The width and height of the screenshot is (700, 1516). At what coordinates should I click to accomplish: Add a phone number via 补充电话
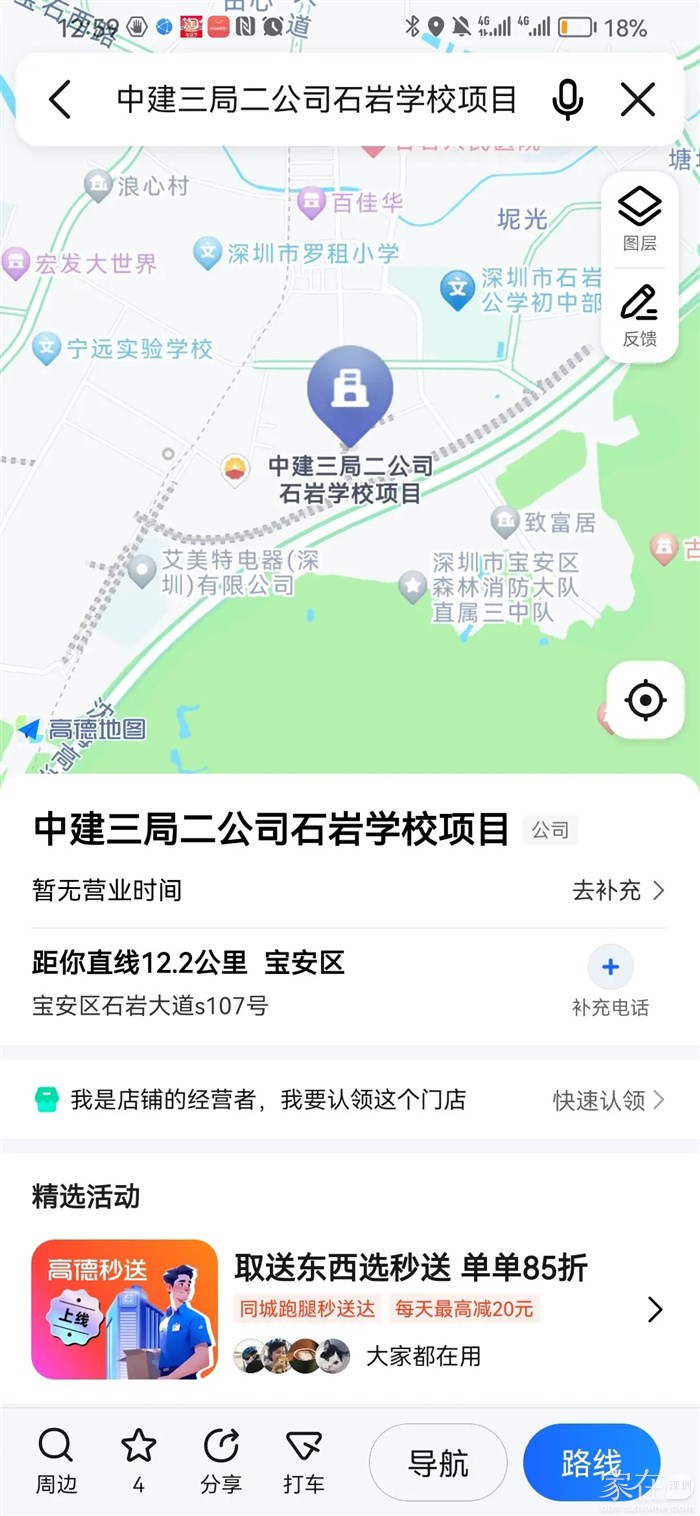coord(610,980)
